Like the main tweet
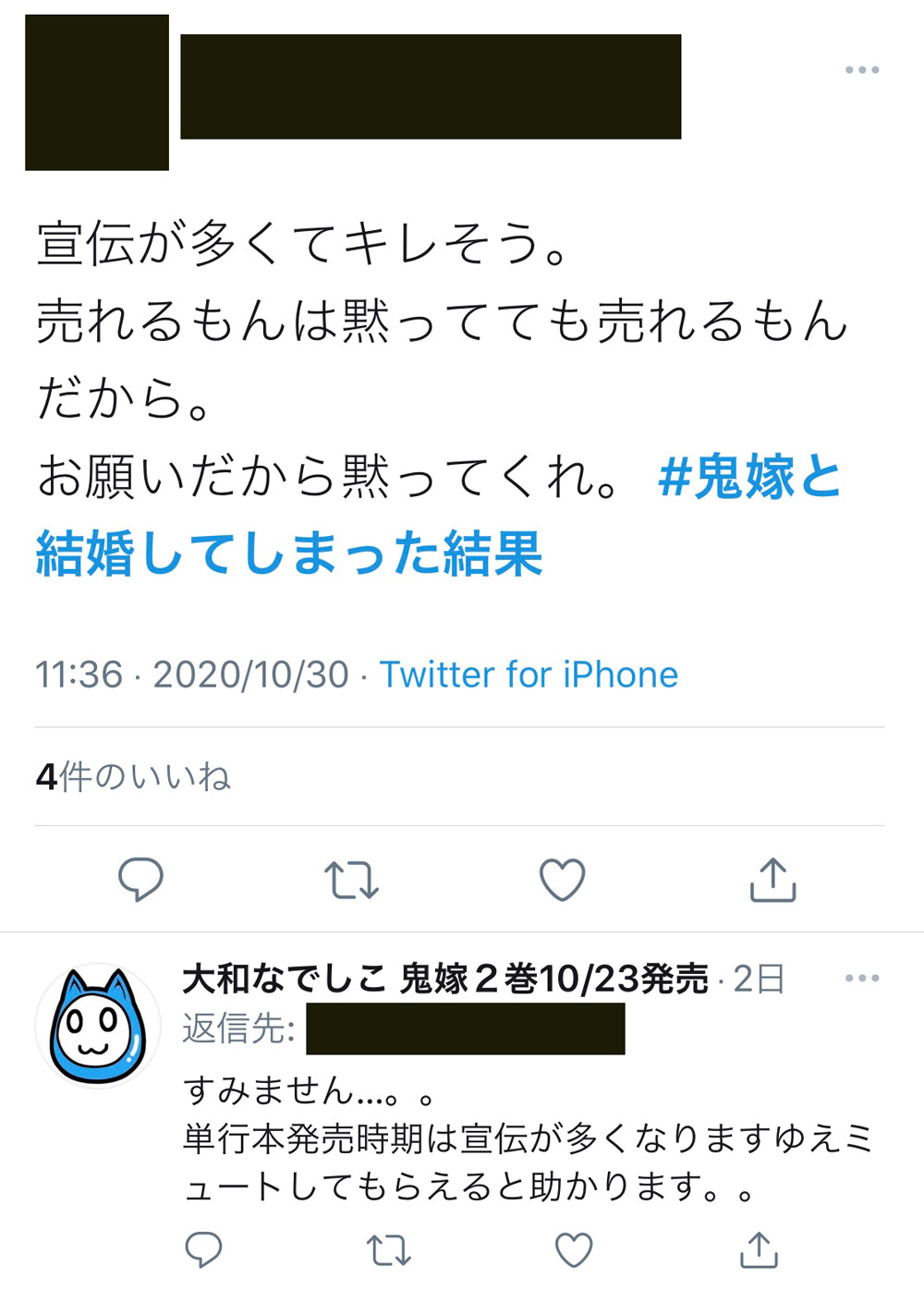This screenshot has width=924, height=1290. (x=562, y=879)
